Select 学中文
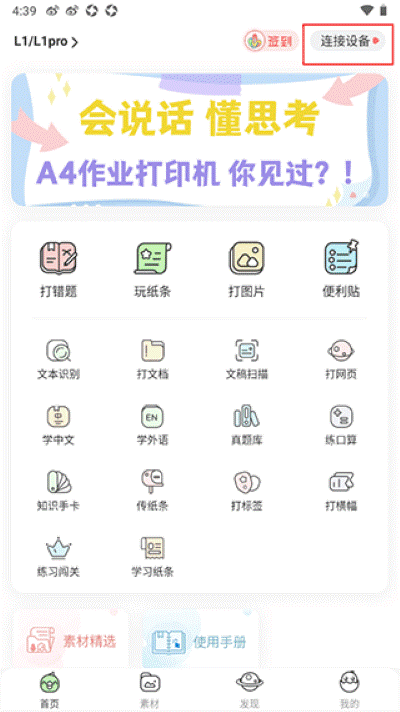 (x=58, y=425)
